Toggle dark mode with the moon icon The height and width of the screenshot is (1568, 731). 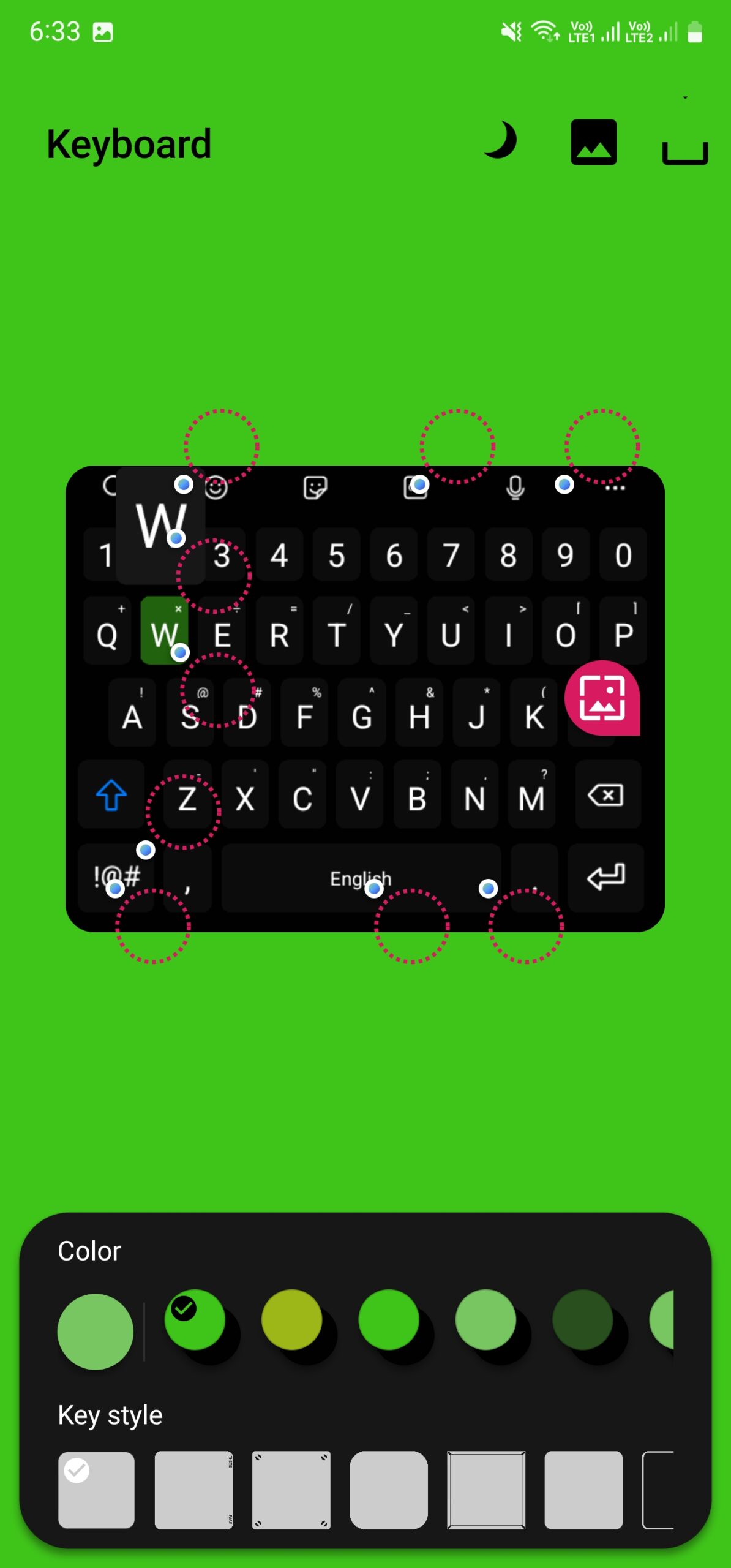pyautogui.click(x=501, y=141)
